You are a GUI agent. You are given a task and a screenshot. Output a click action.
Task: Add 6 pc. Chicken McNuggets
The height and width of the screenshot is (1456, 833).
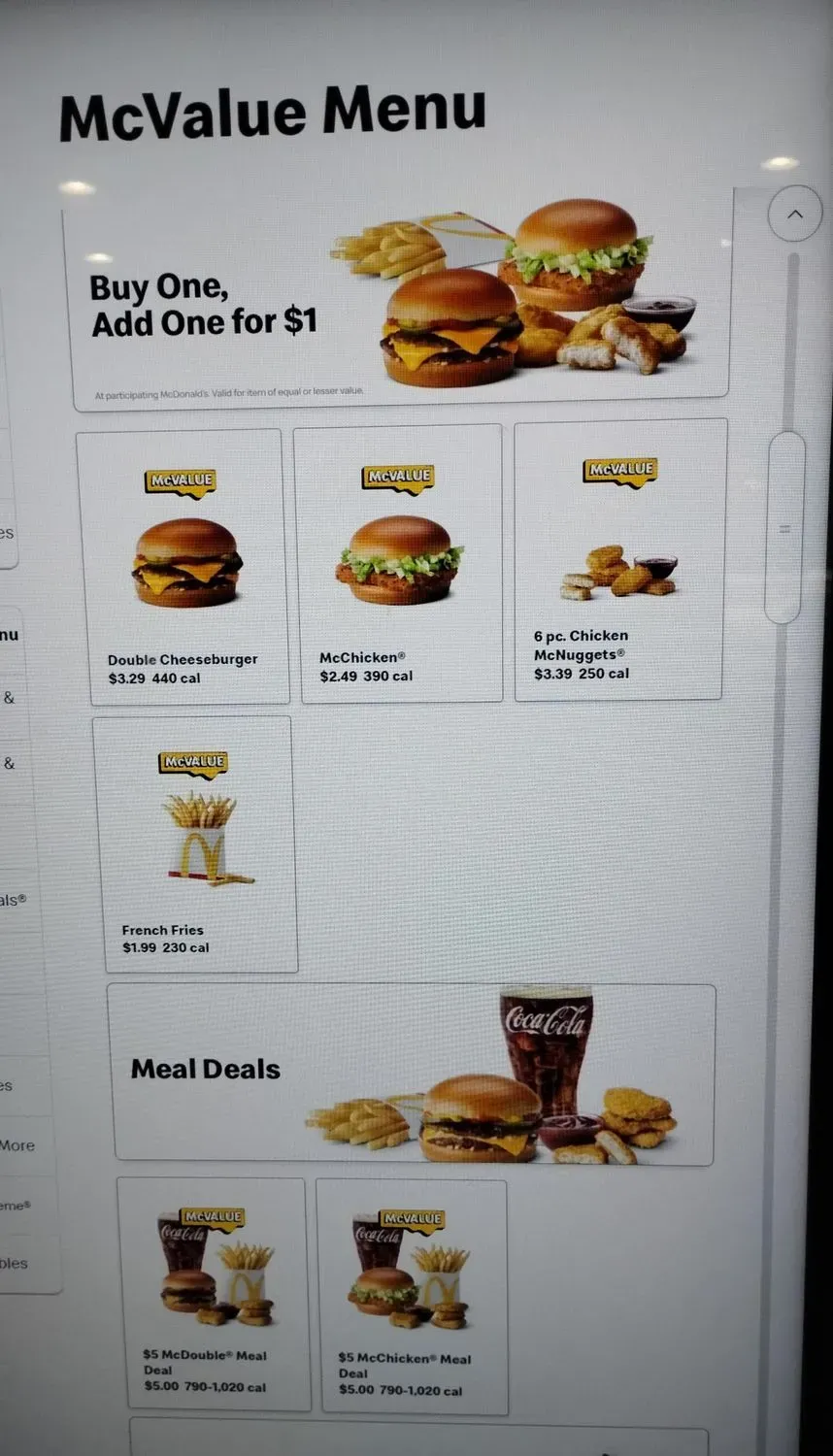point(620,560)
